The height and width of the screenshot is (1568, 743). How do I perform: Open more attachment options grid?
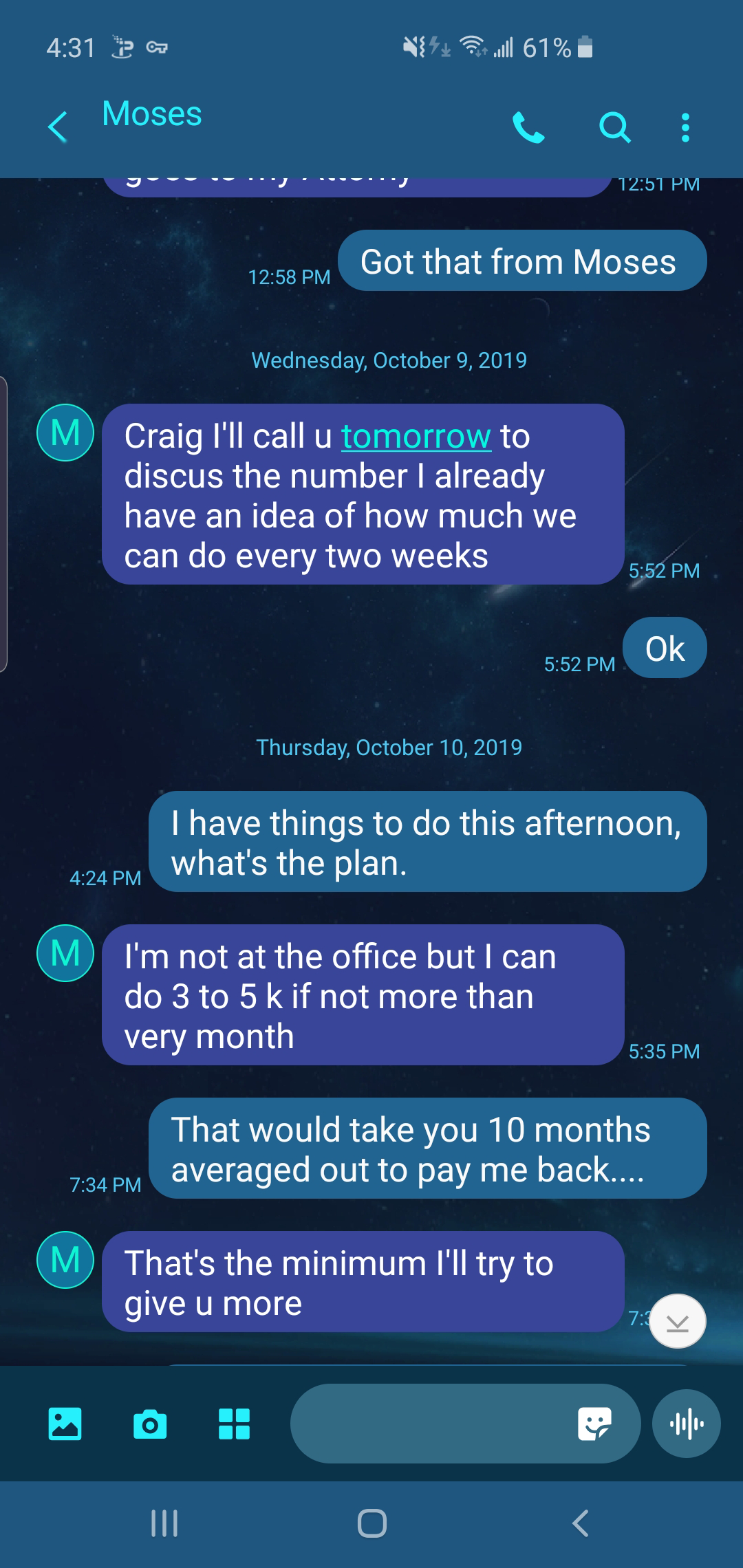[x=234, y=1424]
